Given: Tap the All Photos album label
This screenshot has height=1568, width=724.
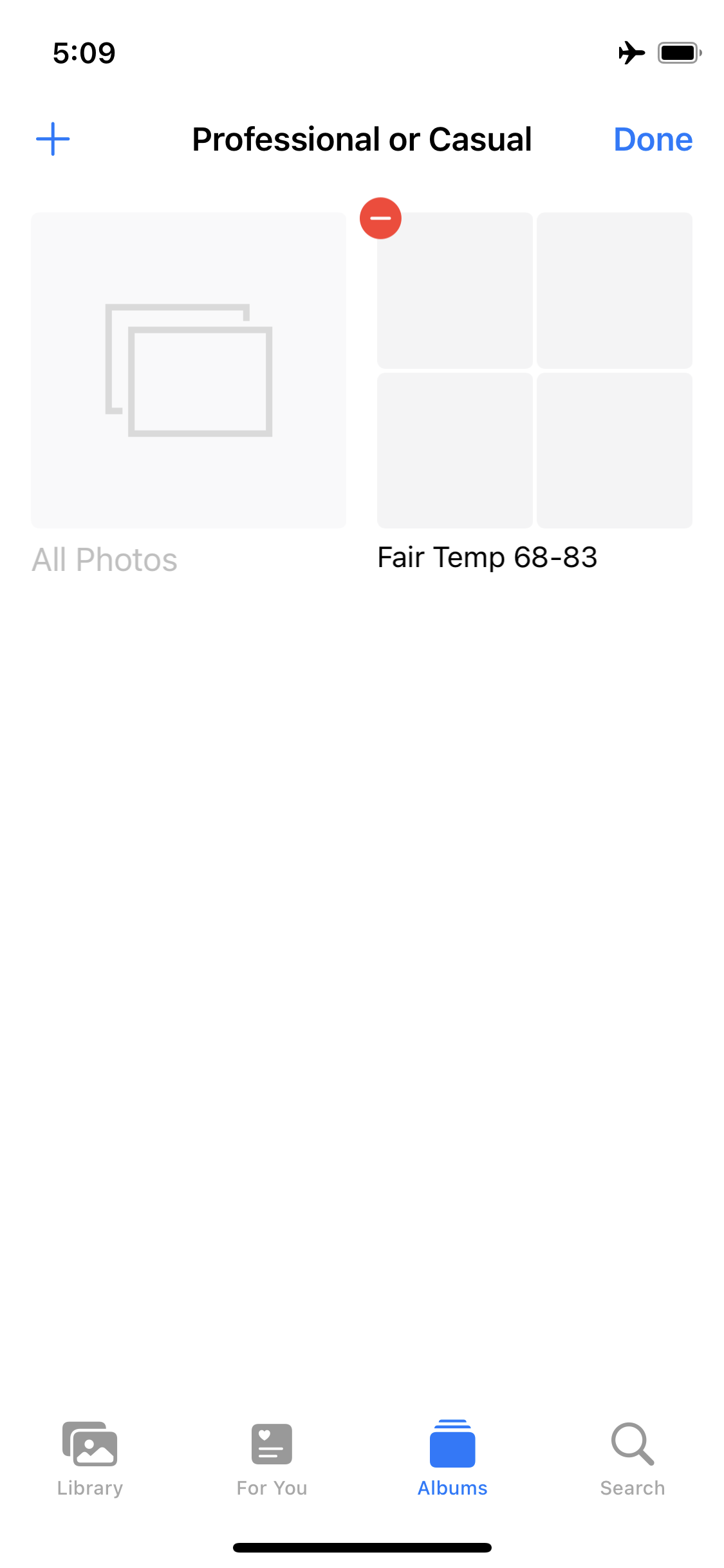Looking at the screenshot, I should (105, 559).
